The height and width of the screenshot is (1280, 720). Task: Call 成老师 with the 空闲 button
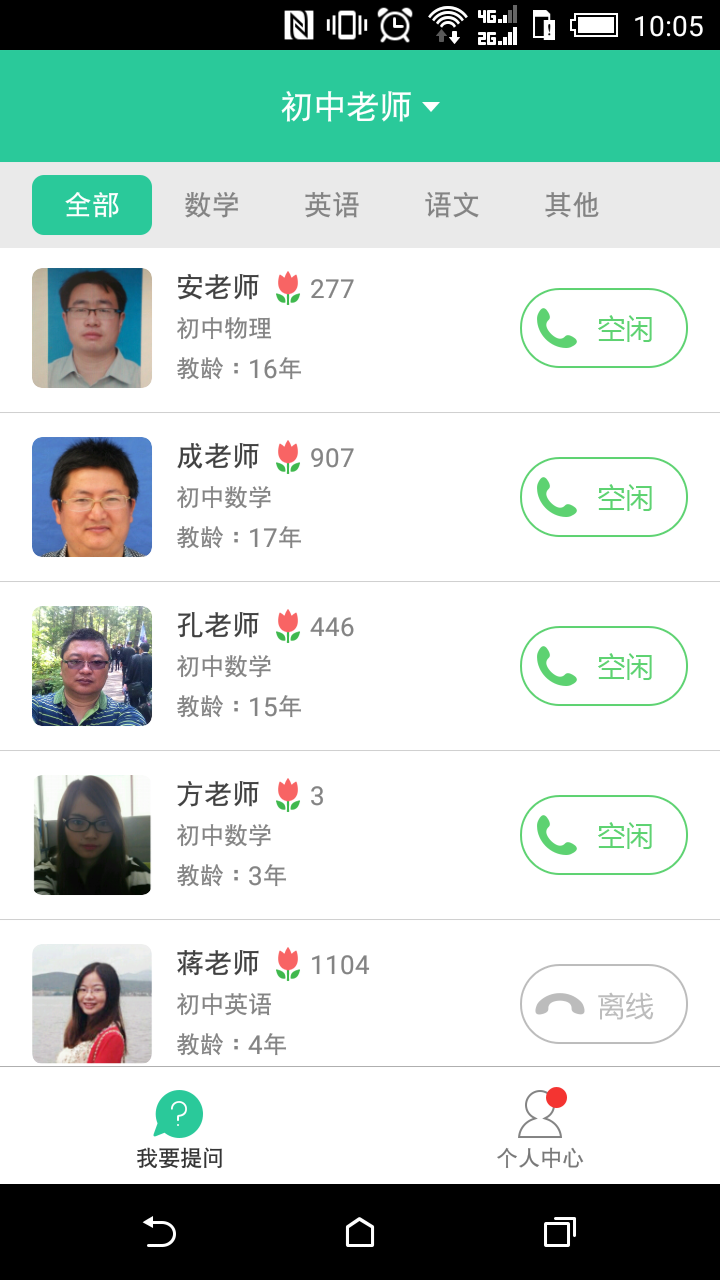click(x=604, y=497)
